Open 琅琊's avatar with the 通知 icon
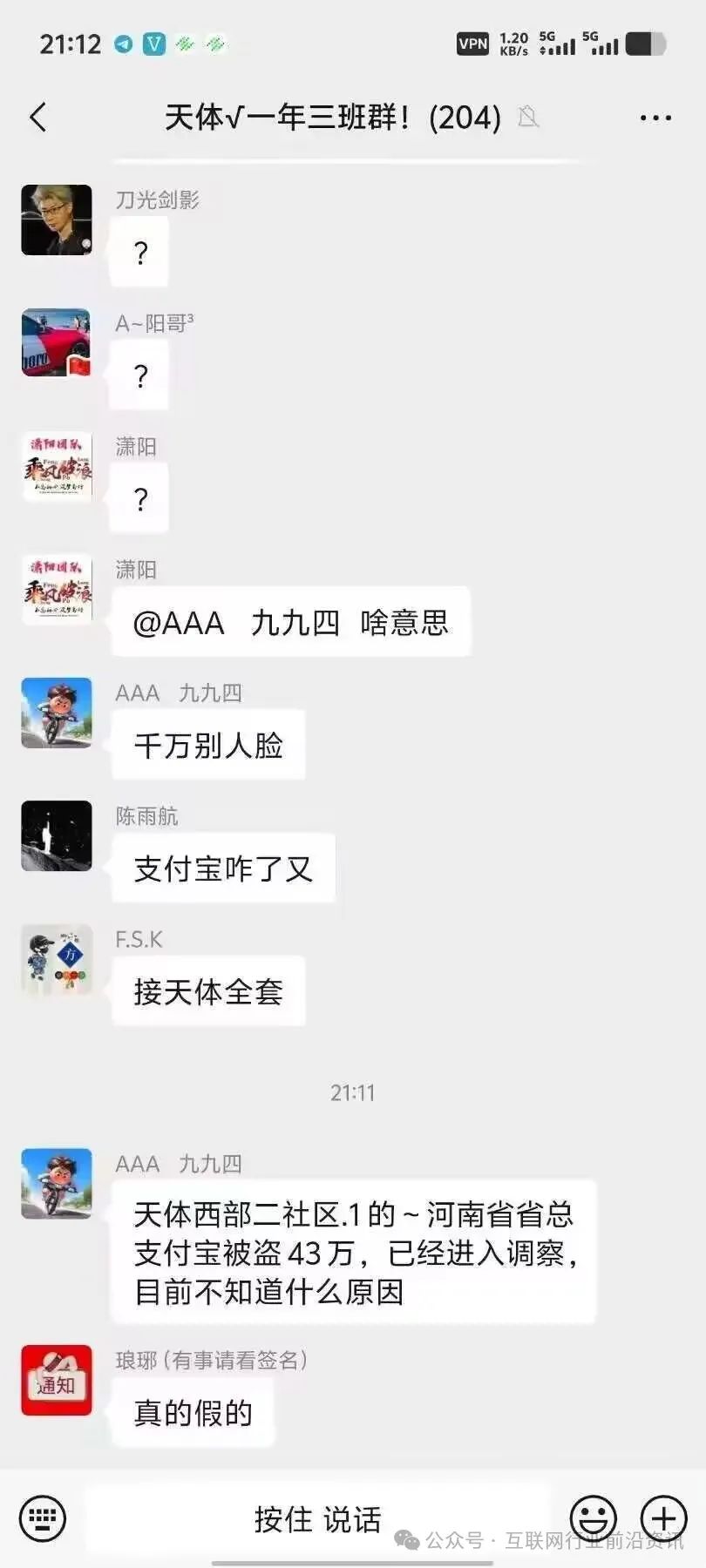This screenshot has width=706, height=1568. (x=57, y=1380)
